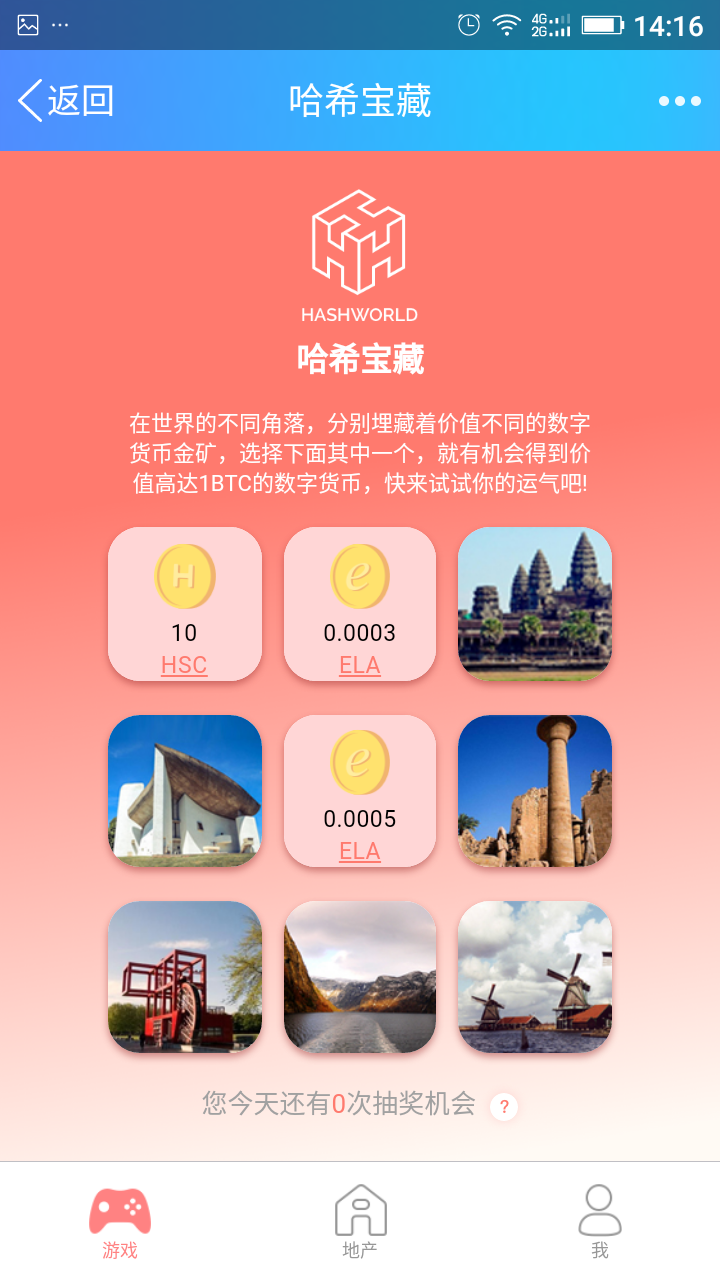Open the HSC link
This screenshot has height=1280, width=720.
coord(185,666)
